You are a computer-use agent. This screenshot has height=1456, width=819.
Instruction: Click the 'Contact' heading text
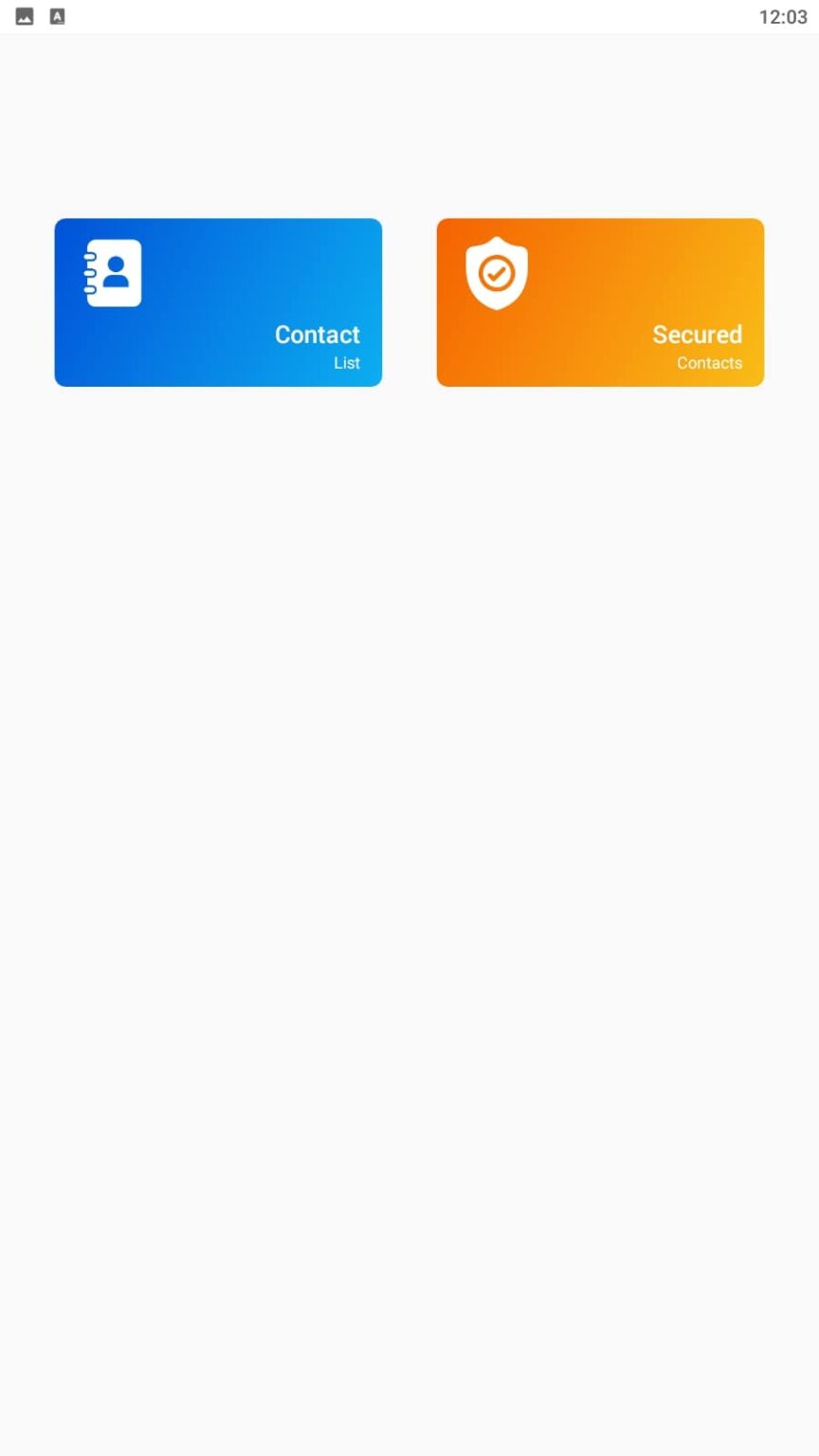tap(317, 334)
